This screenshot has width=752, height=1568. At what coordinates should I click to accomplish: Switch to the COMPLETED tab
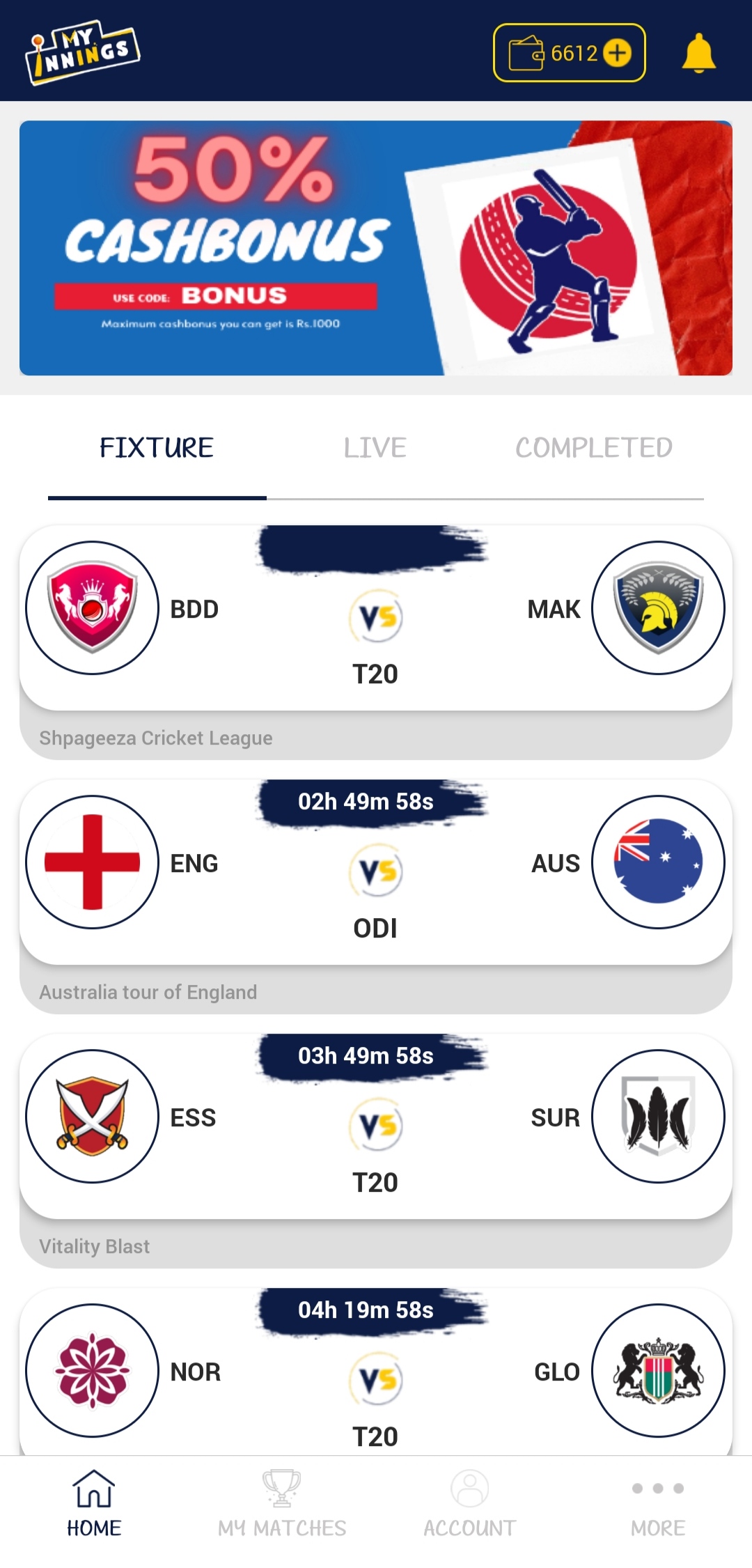593,448
